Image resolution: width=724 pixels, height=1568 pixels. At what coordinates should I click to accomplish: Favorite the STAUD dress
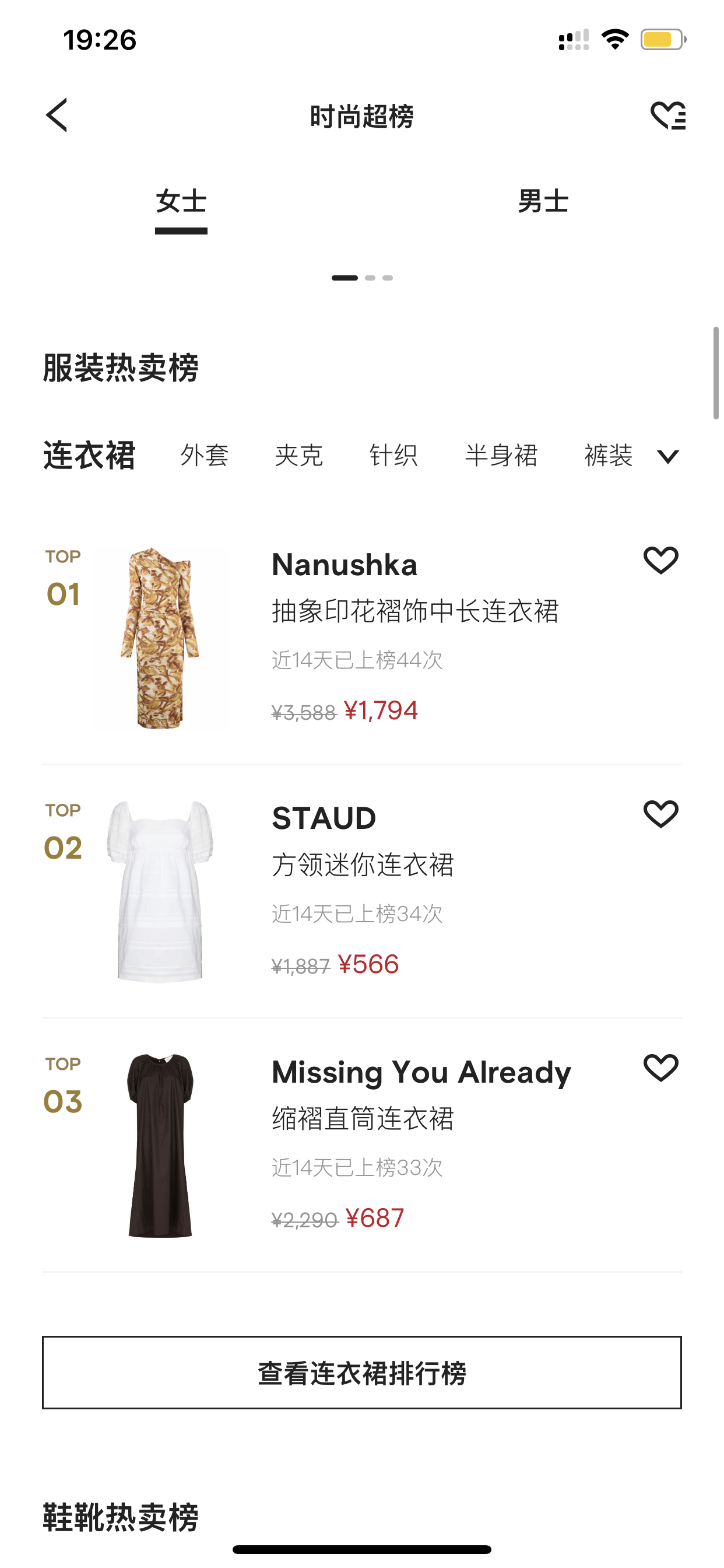pos(660,814)
